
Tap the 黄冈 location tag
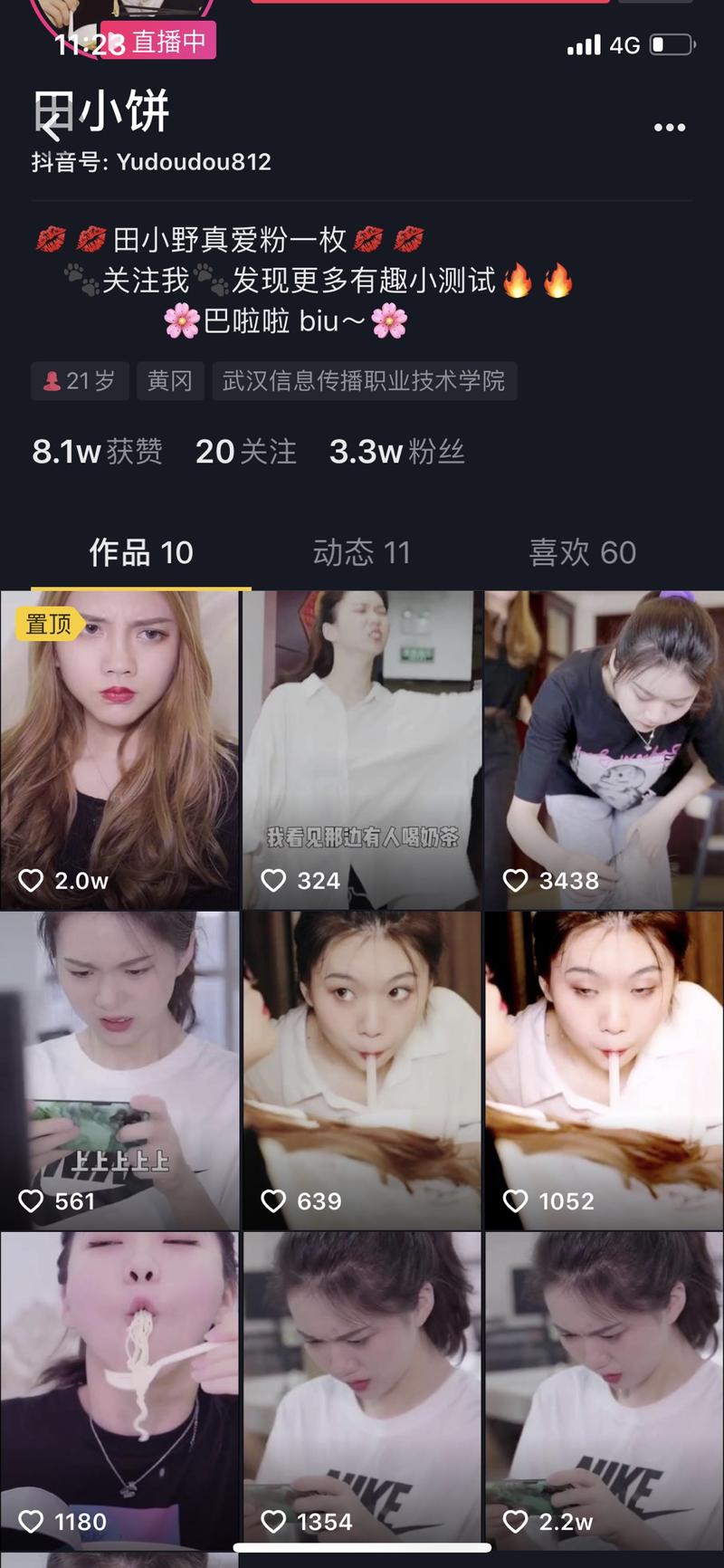[x=170, y=380]
